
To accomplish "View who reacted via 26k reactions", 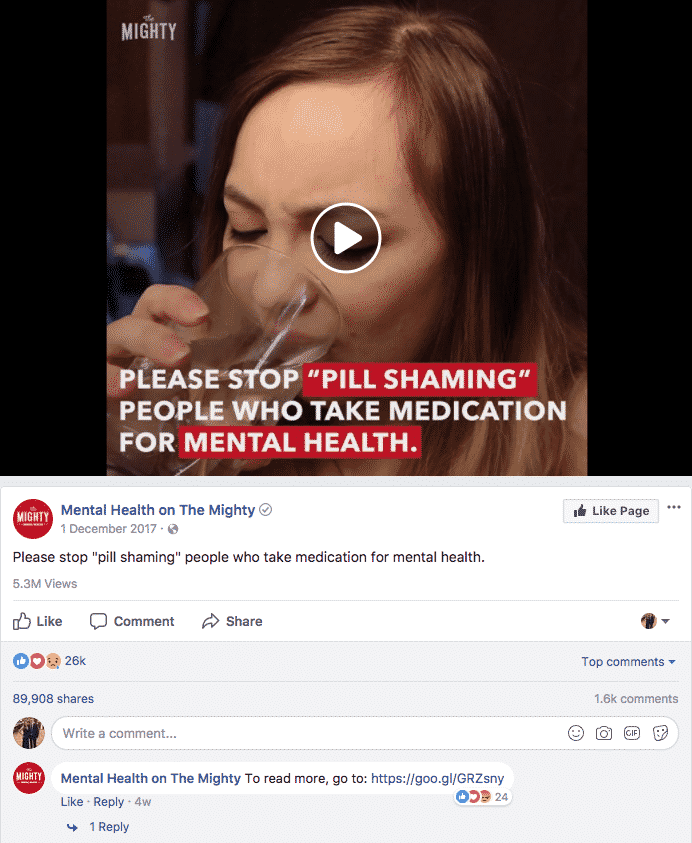I will [74, 661].
